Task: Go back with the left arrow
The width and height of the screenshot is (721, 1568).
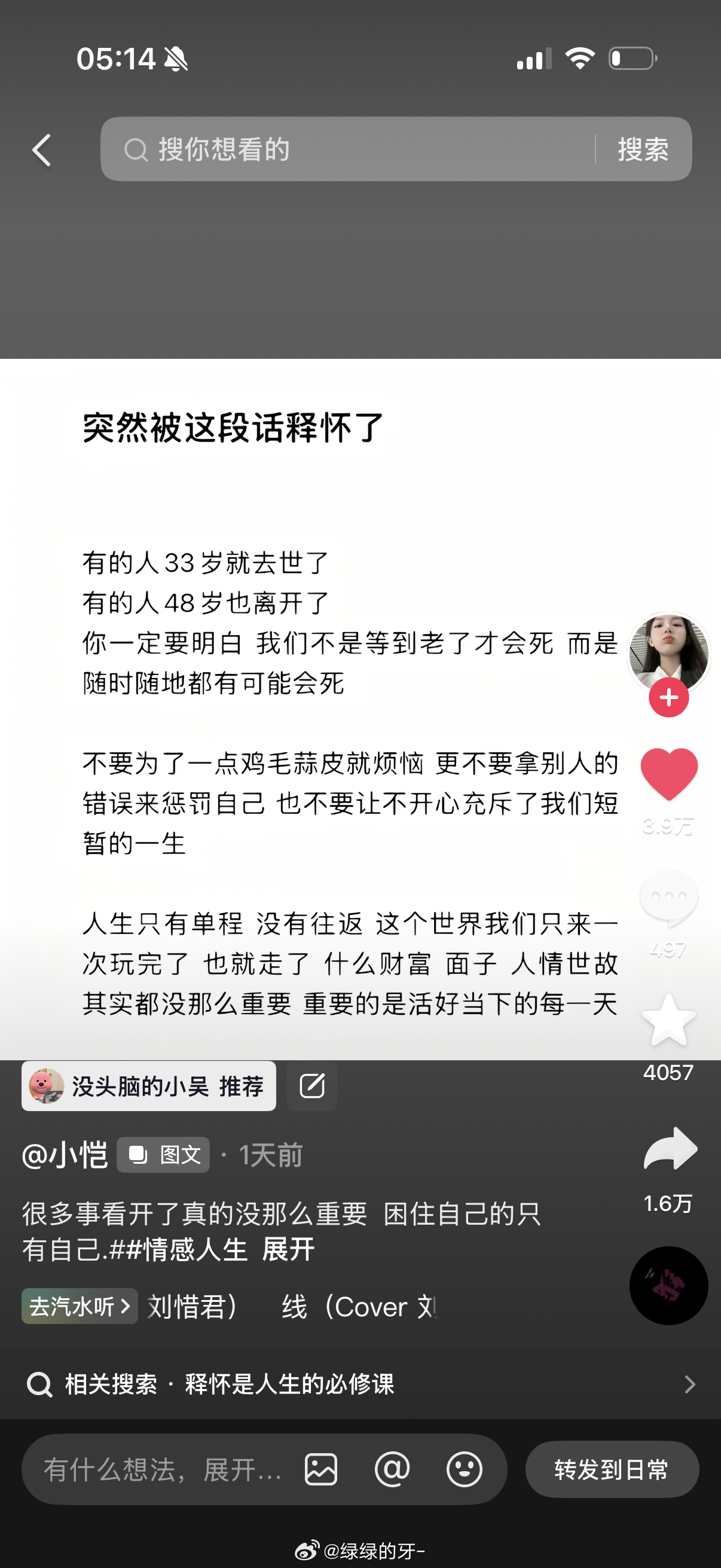Action: point(42,149)
